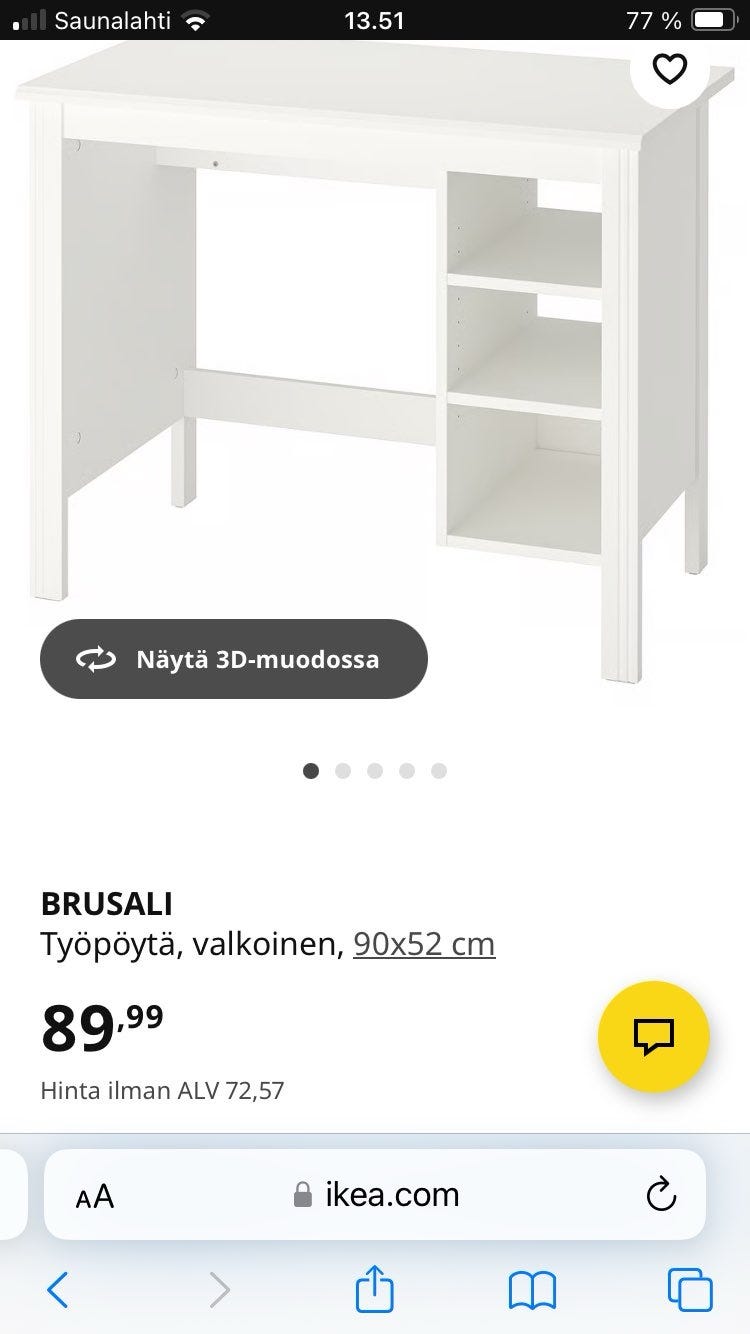
Task: Jump to the third image dot
Action: pos(375,771)
